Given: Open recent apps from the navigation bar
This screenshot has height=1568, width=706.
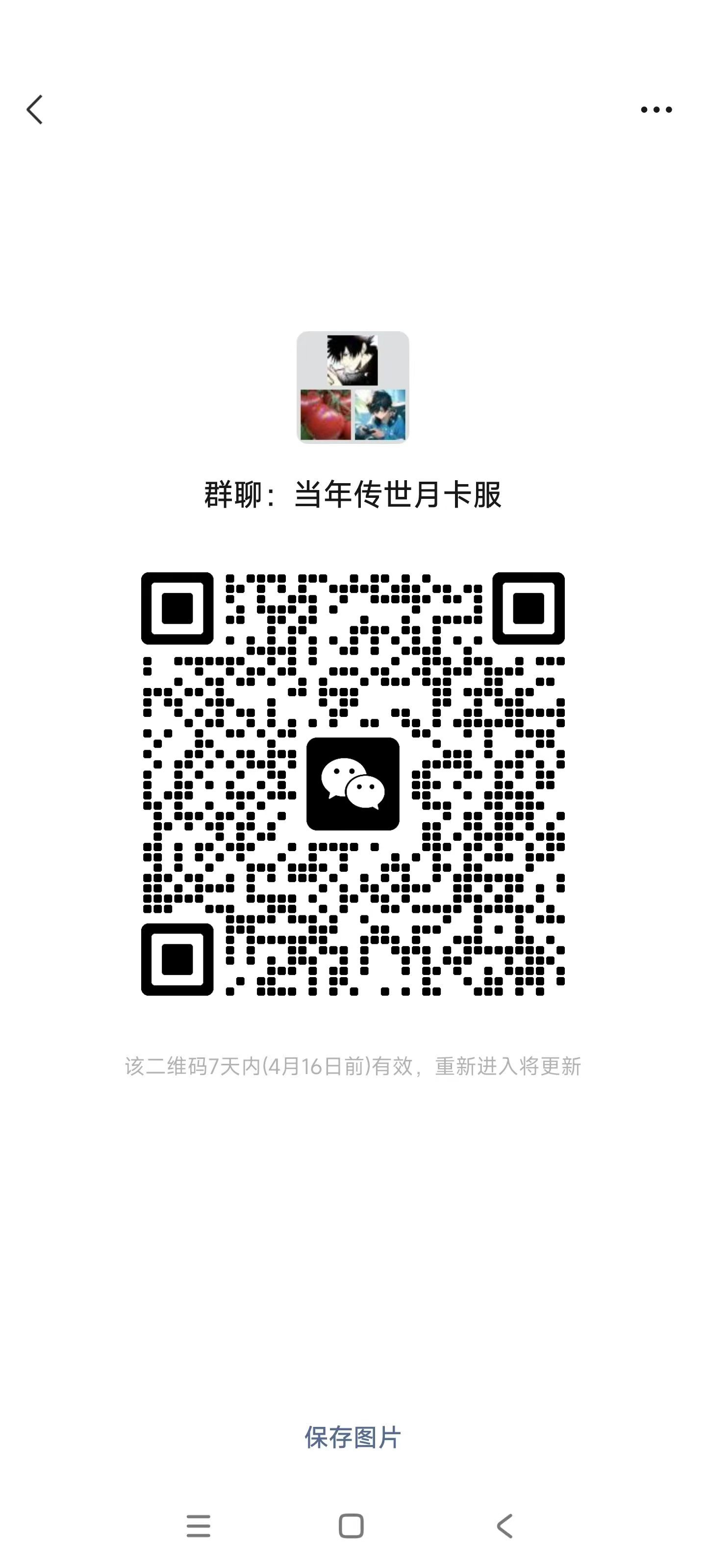Looking at the screenshot, I should (x=199, y=1526).
